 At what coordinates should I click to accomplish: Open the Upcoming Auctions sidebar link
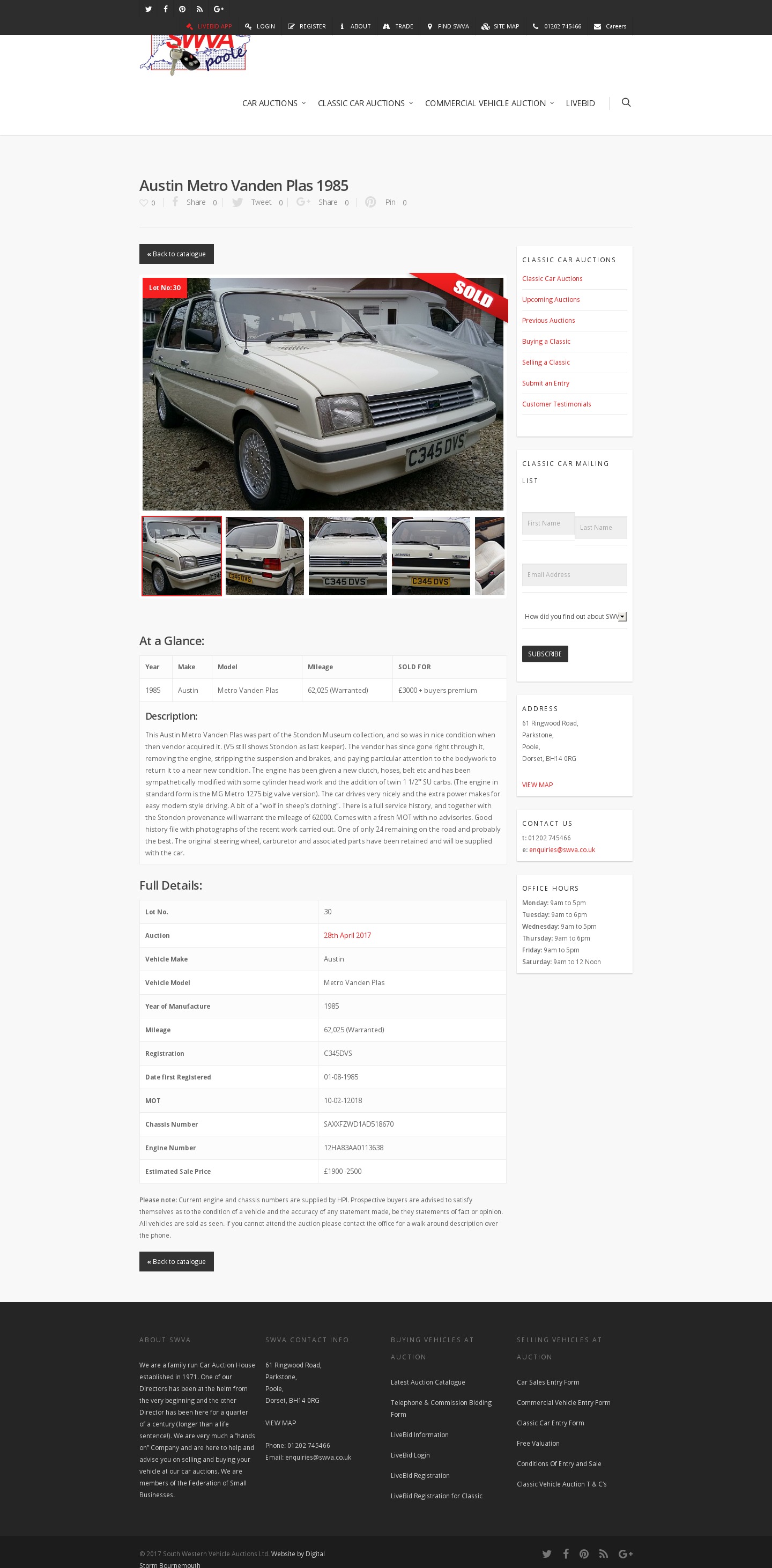(550, 299)
